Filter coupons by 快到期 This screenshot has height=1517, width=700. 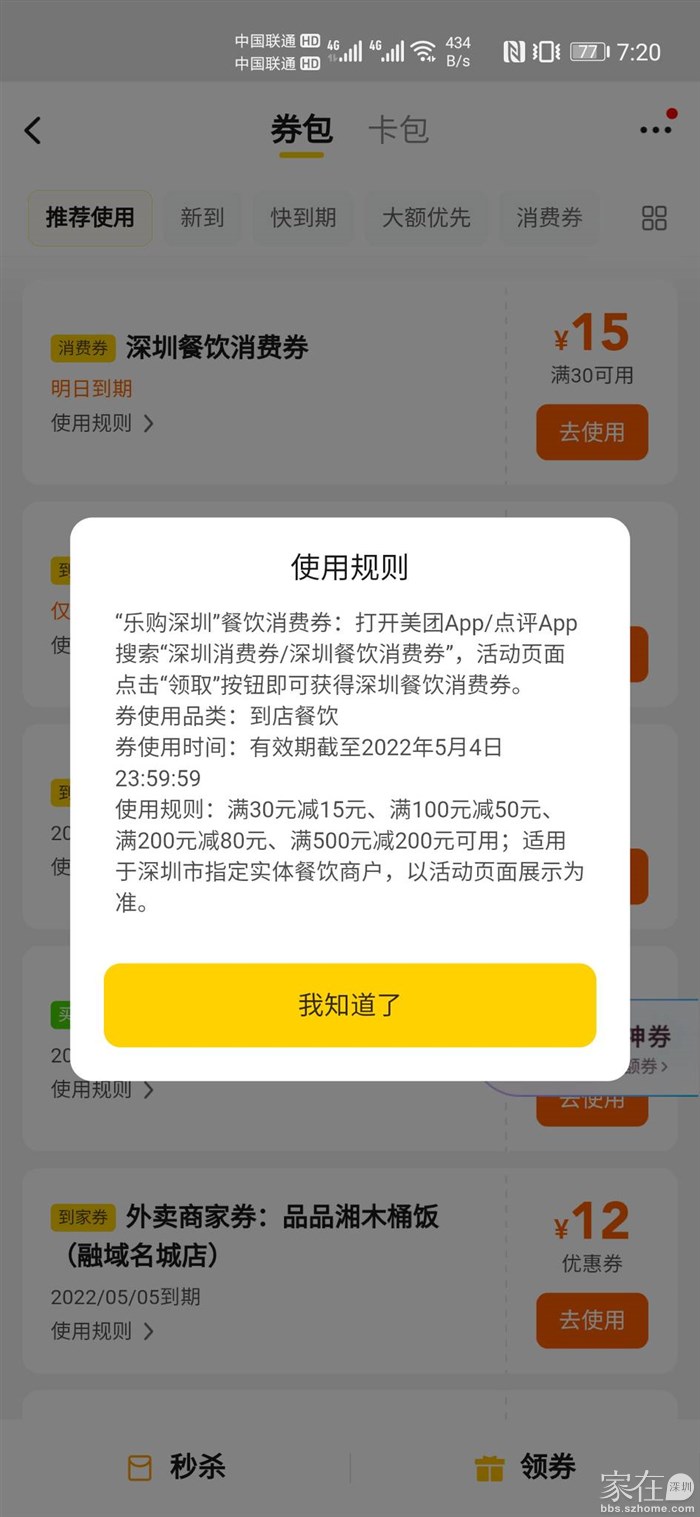(x=303, y=218)
